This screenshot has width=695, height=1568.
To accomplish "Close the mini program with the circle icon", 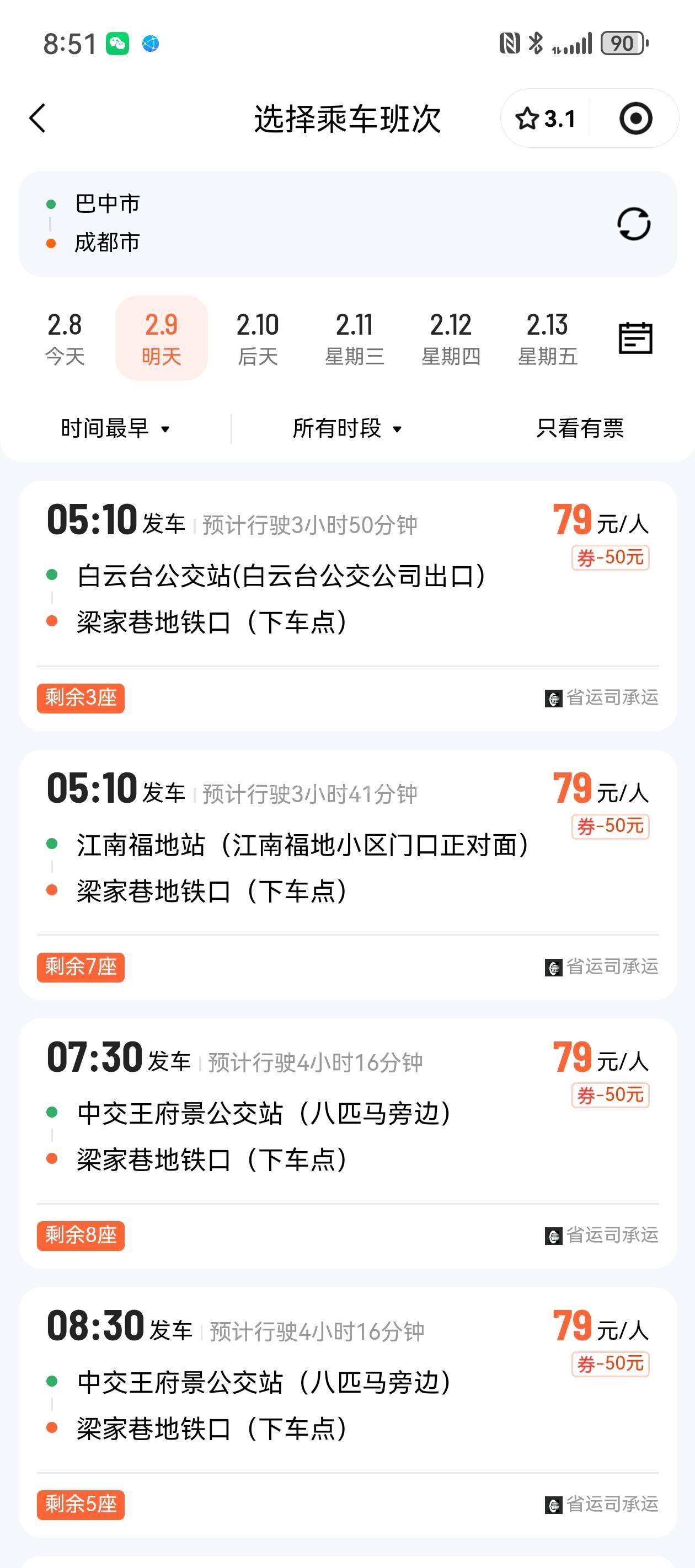I will 635,119.
